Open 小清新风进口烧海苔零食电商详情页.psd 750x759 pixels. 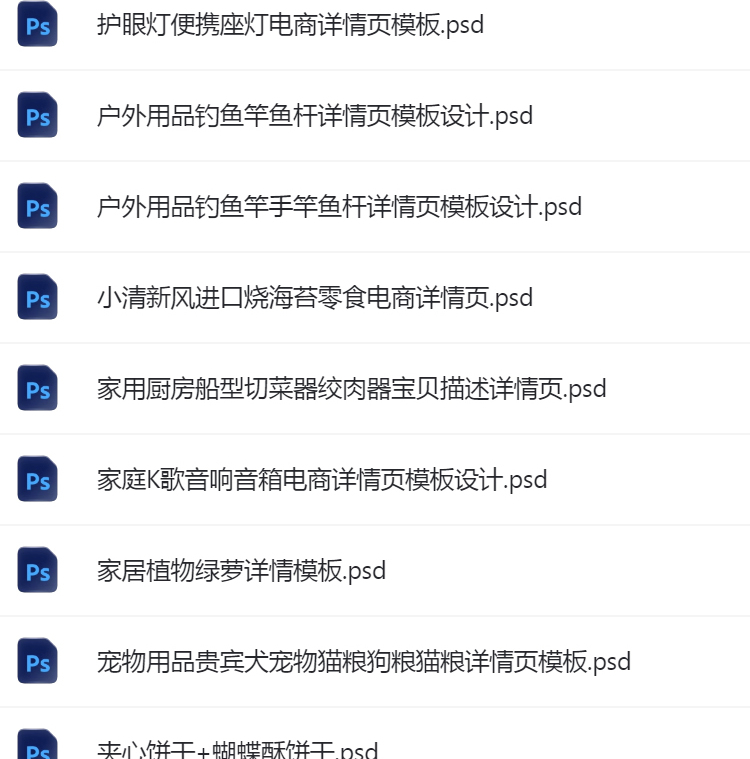tap(315, 298)
